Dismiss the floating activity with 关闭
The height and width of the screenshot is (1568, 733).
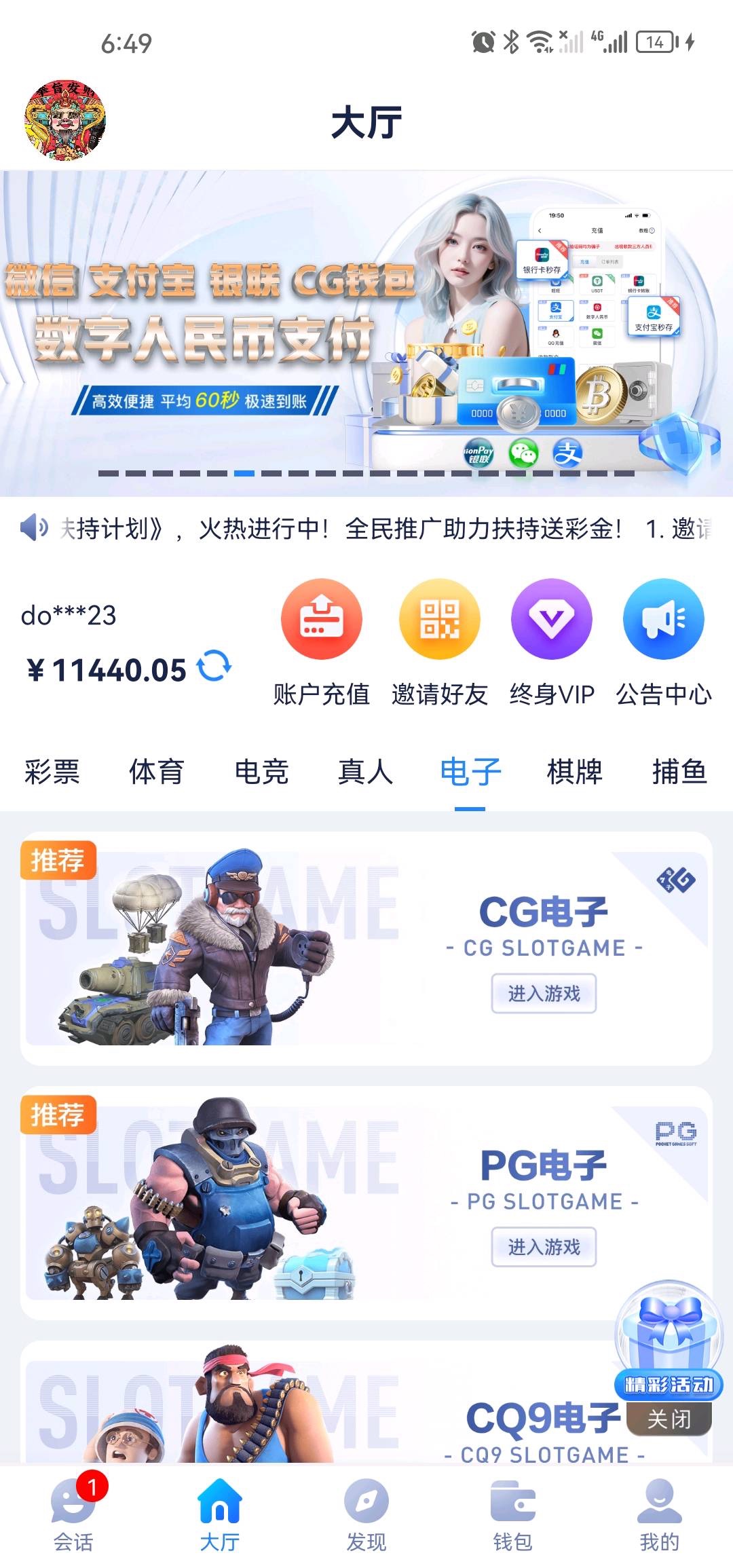coord(669,1419)
